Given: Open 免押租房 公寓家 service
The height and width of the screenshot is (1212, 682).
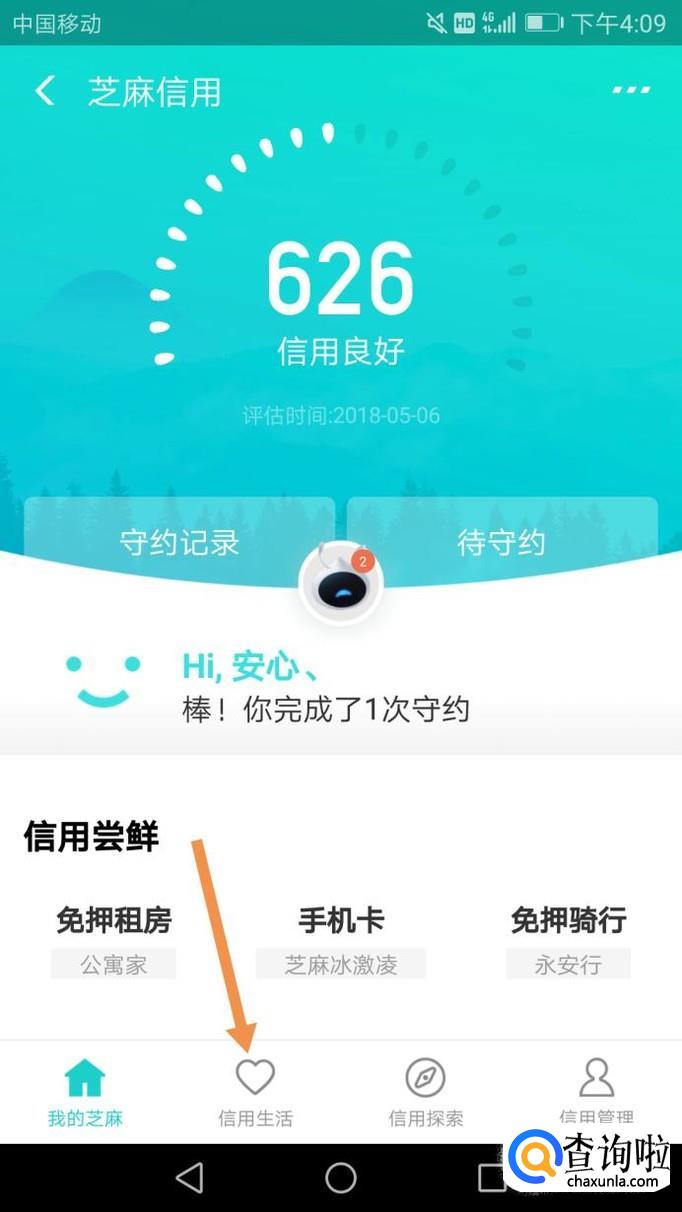Looking at the screenshot, I should point(114,939).
